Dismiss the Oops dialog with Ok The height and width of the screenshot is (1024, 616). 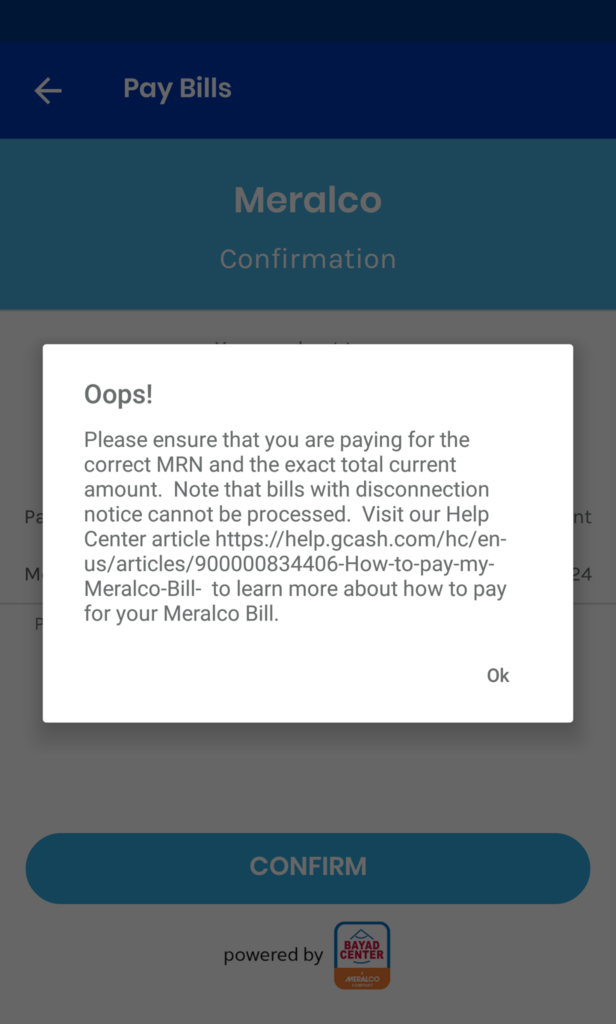coord(498,675)
